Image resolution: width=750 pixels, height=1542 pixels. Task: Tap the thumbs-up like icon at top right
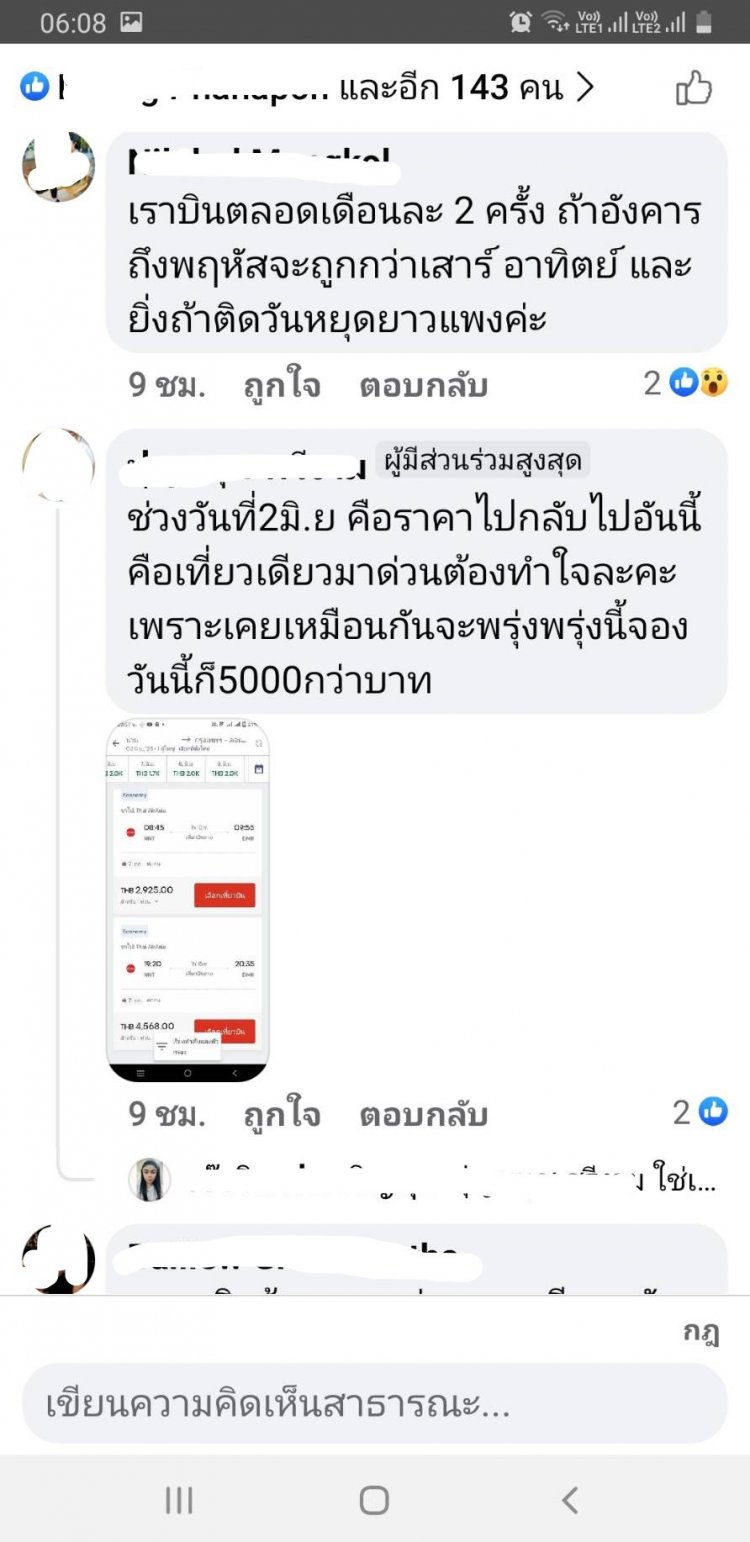694,89
